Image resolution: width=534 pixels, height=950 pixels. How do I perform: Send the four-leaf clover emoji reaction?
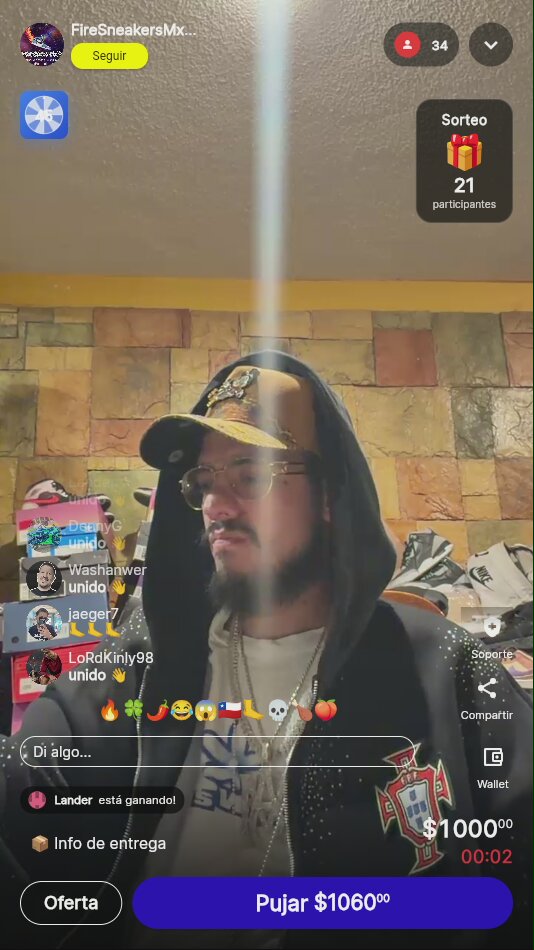[x=133, y=710]
